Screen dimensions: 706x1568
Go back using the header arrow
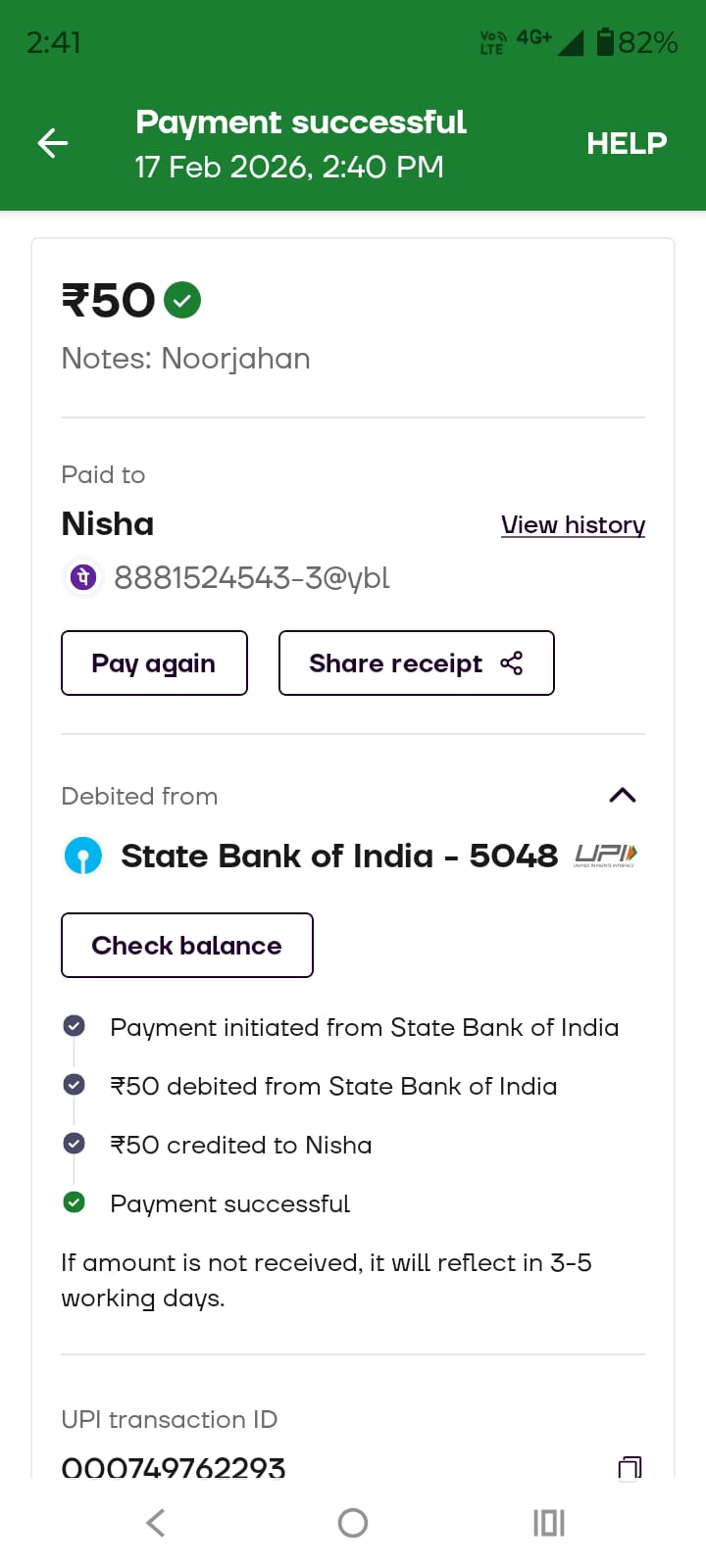(x=53, y=144)
